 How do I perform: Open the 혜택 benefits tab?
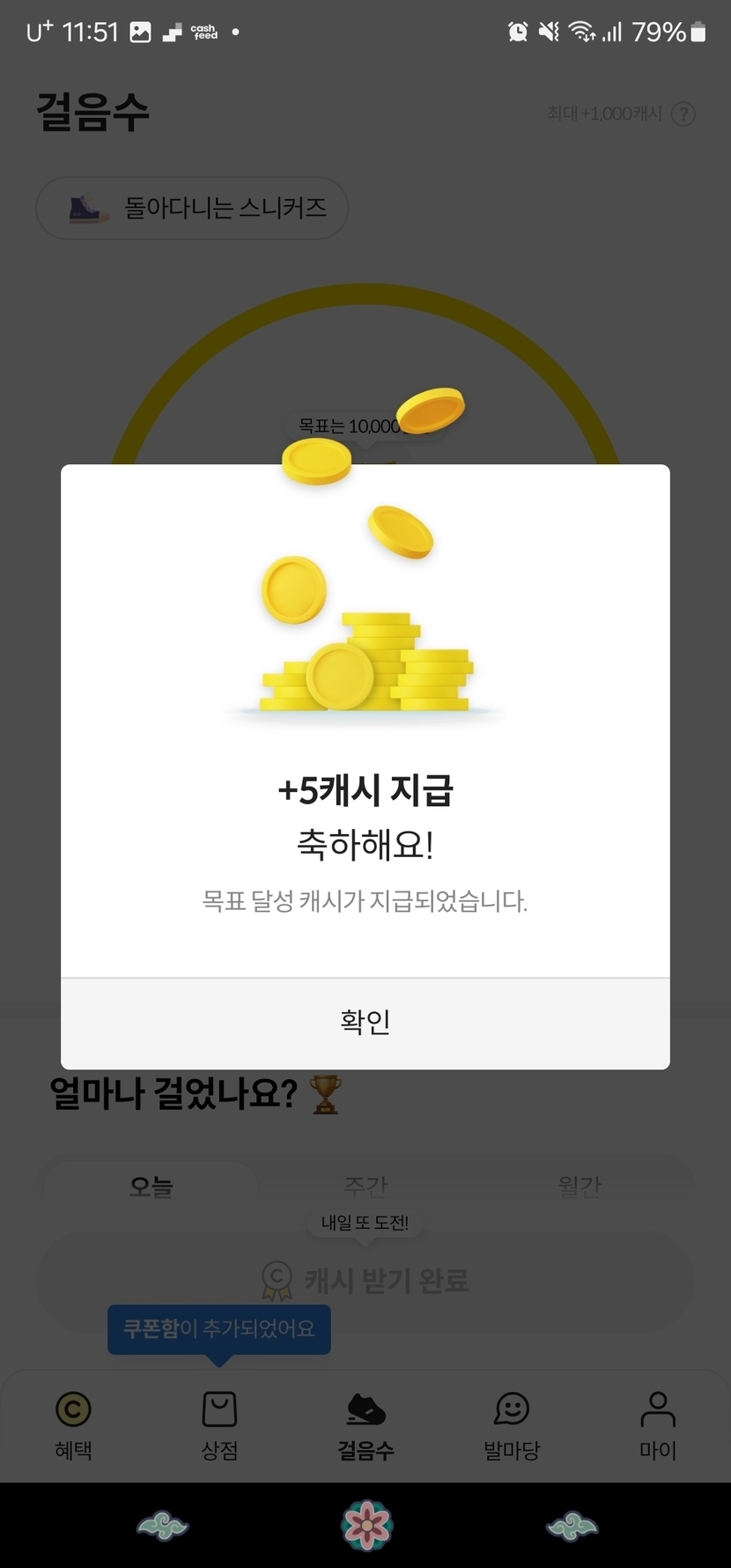click(x=73, y=1424)
